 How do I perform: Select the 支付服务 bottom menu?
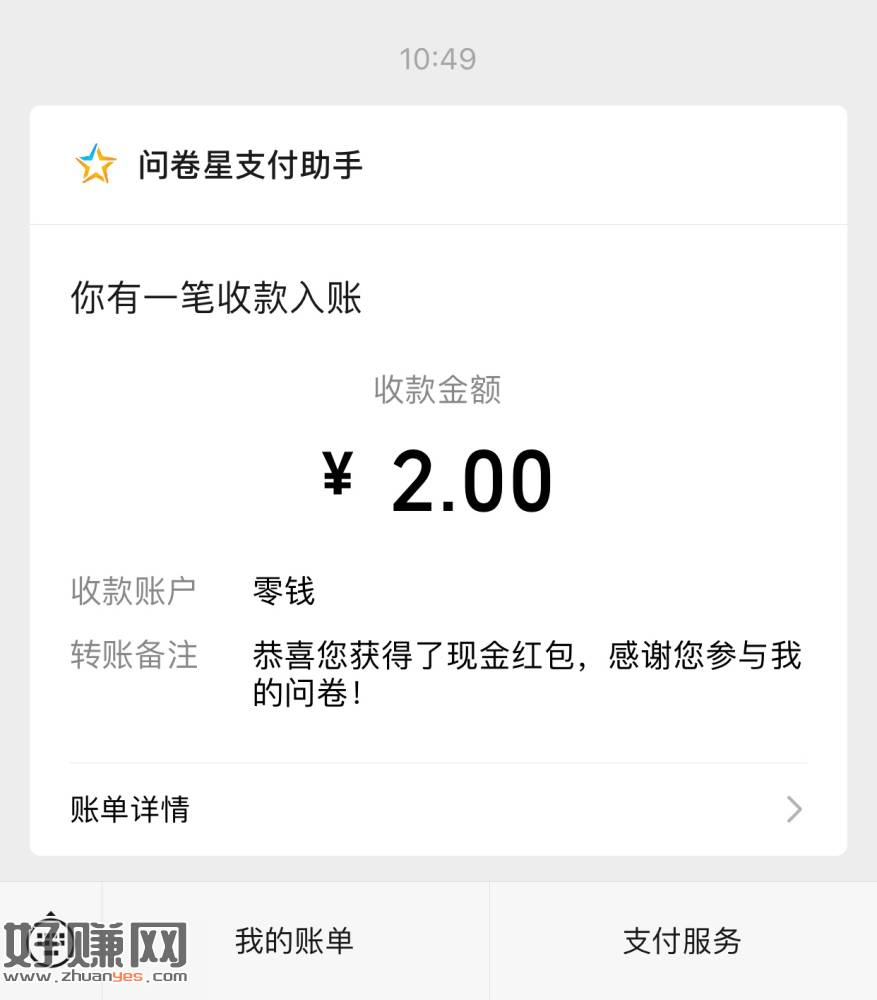[x=682, y=941]
